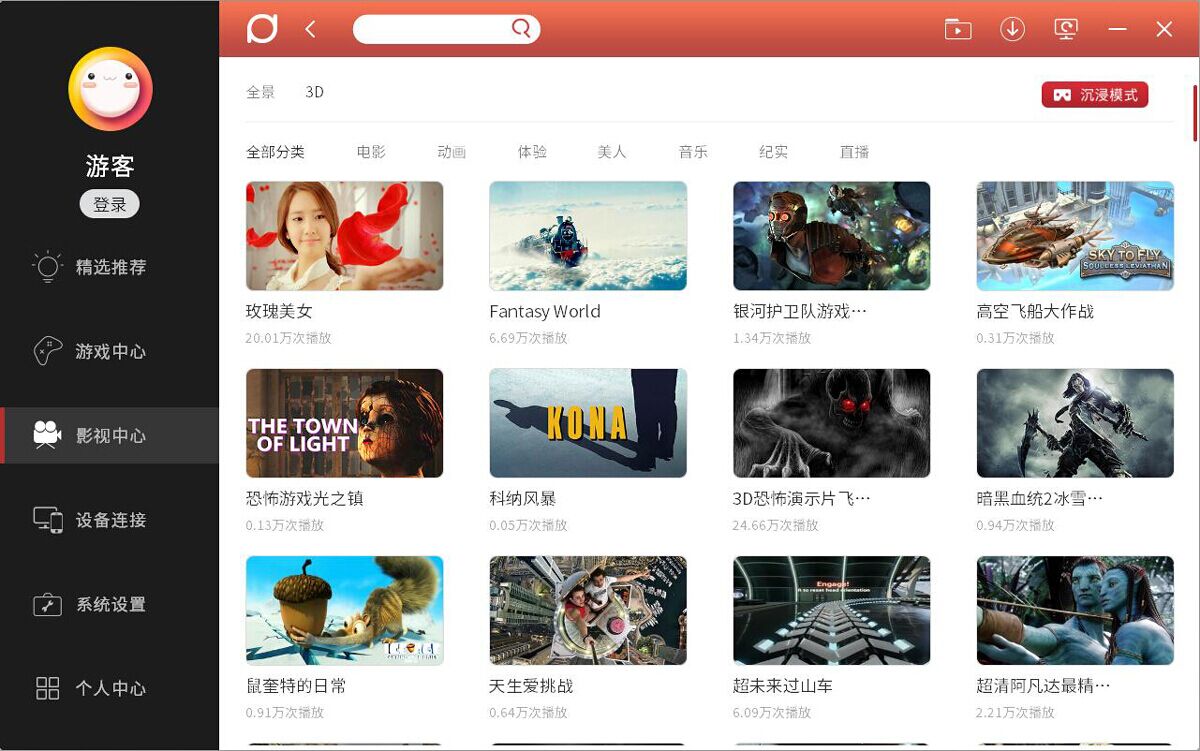Open 设备连接 from the sidebar
Image resolution: width=1200 pixels, height=751 pixels.
[x=110, y=520]
